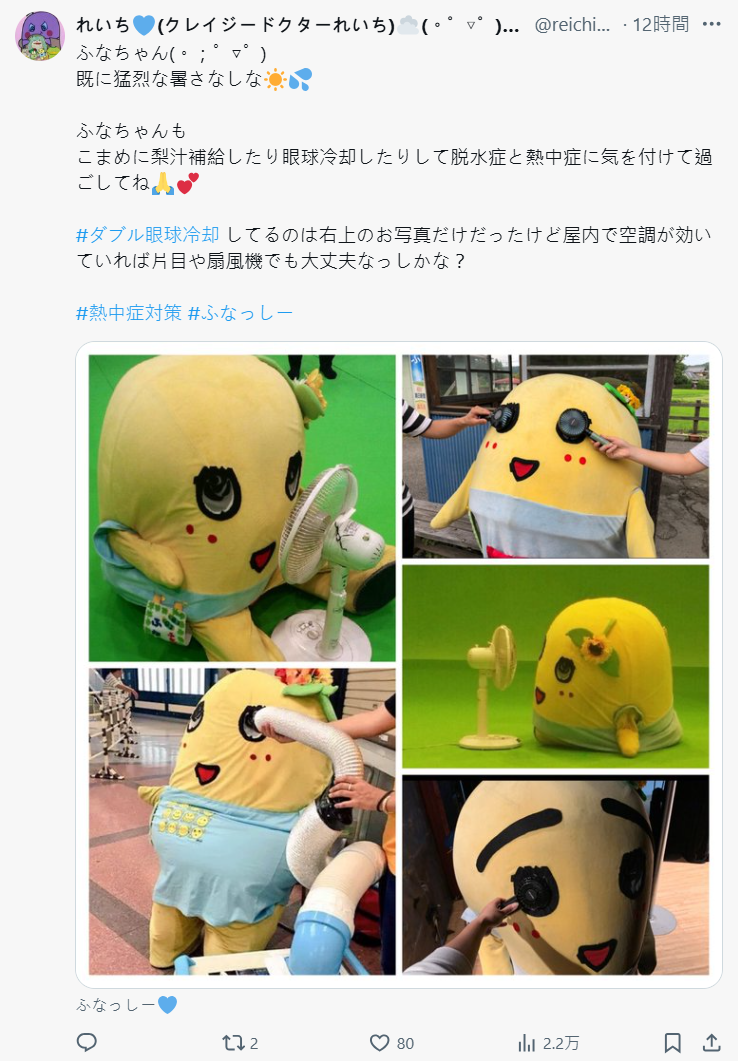Share this post
Image resolution: width=738 pixels, height=1061 pixels.
pyautogui.click(x=711, y=1043)
